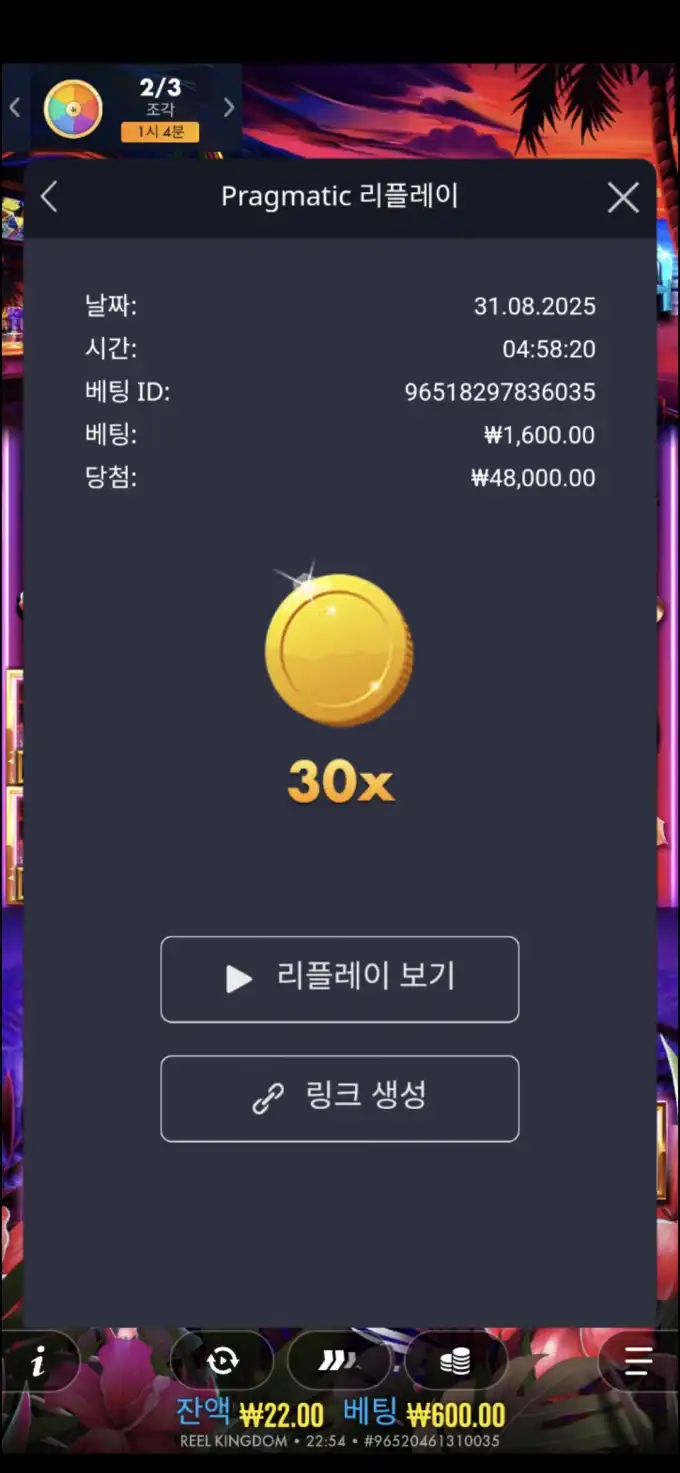Image resolution: width=680 pixels, height=1473 pixels.
Task: Tap the right arrow beside 2/3 조각
Action: click(229, 107)
